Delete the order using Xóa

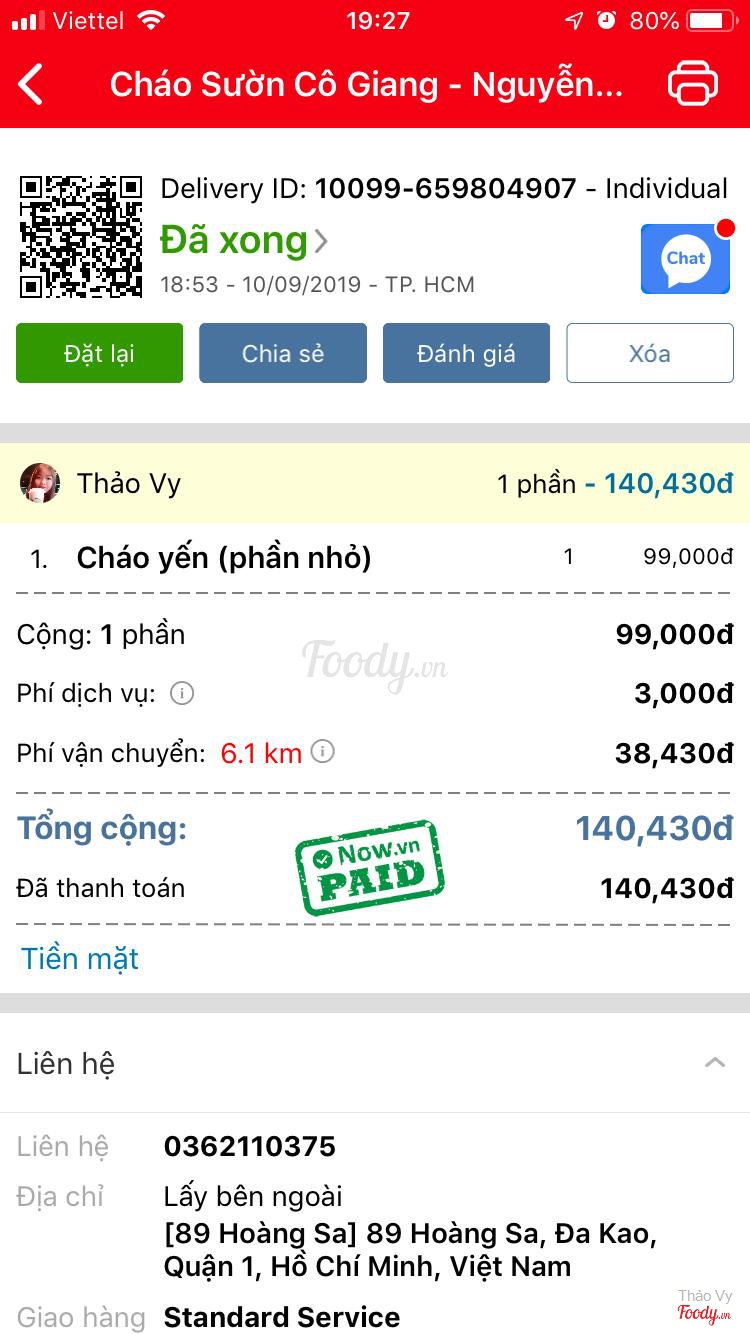point(650,353)
